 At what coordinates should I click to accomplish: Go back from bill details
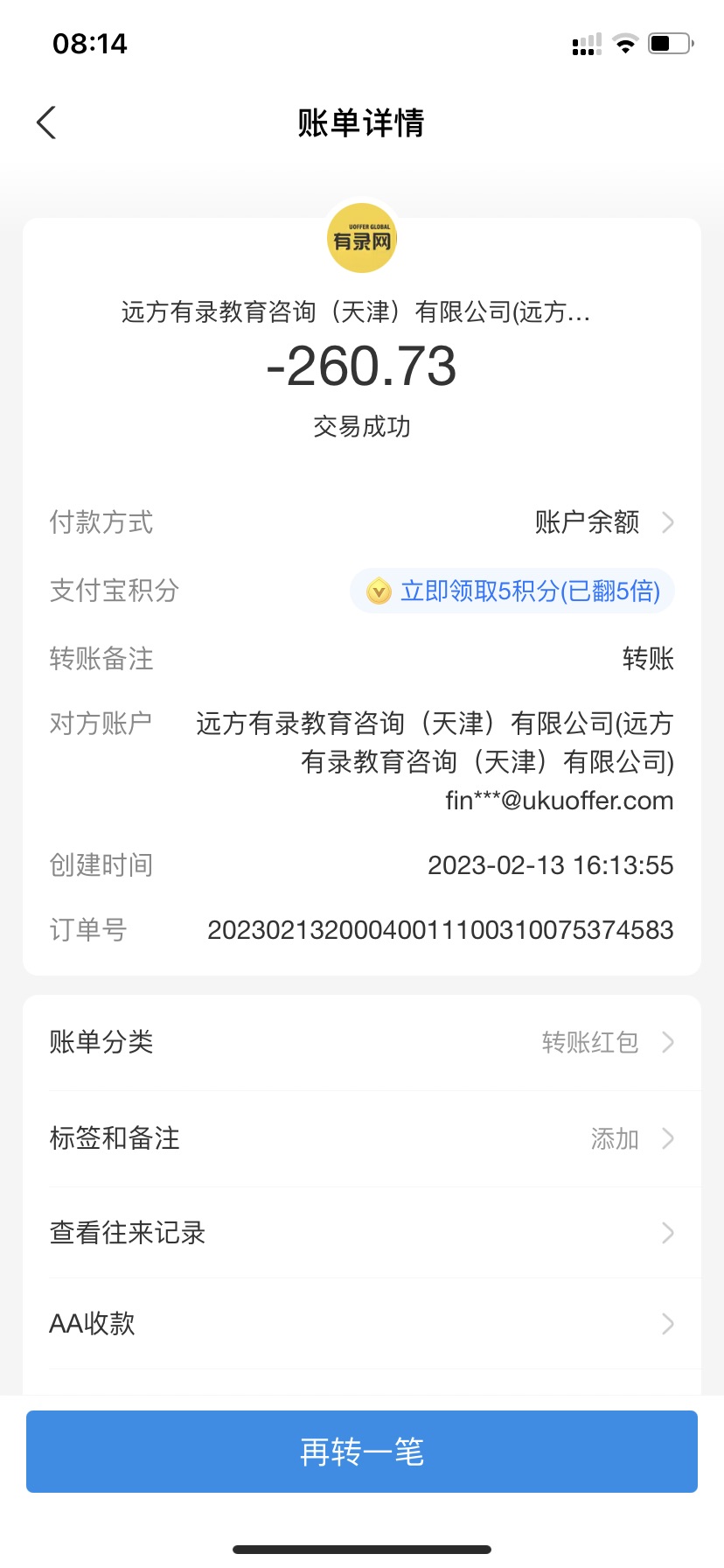coord(47,122)
